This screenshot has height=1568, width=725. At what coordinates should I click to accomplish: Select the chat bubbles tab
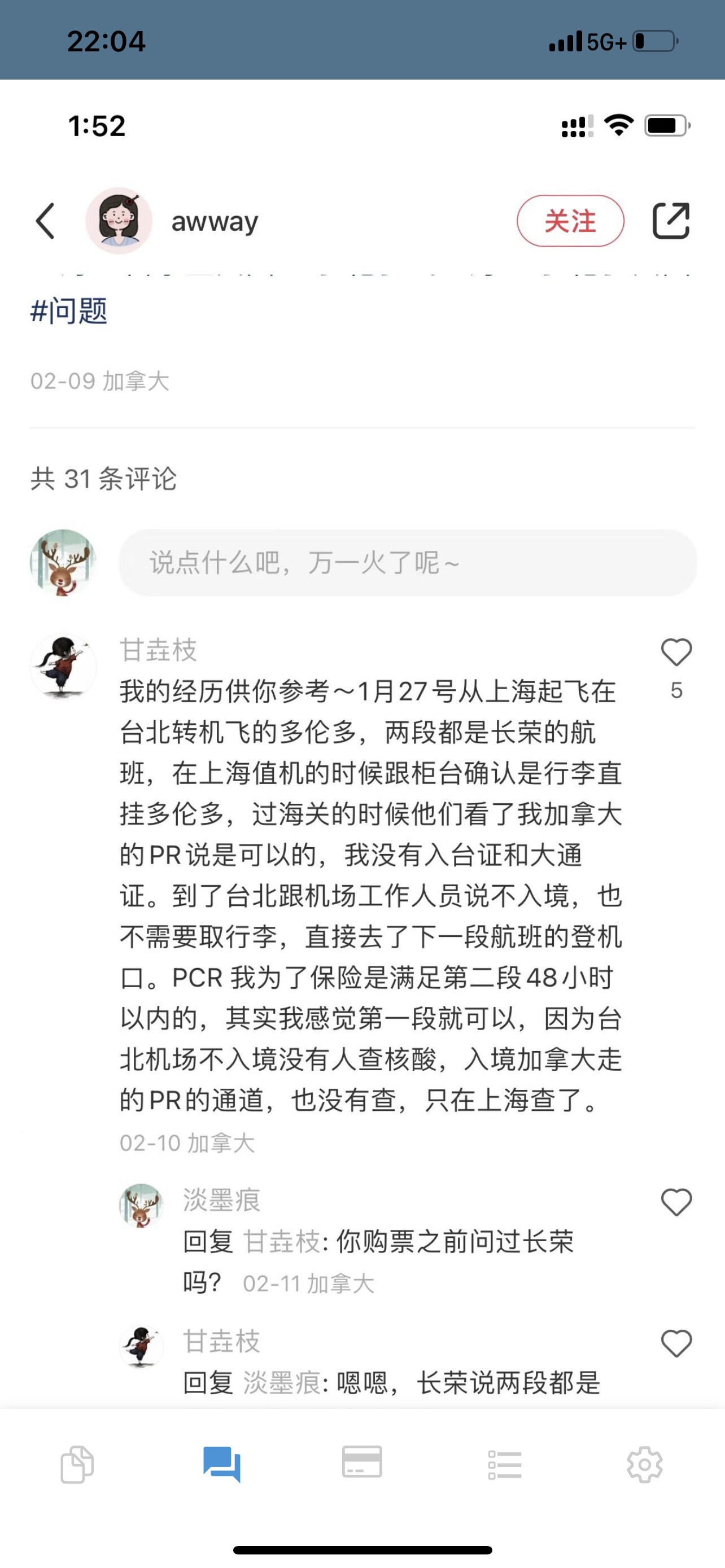221,1464
